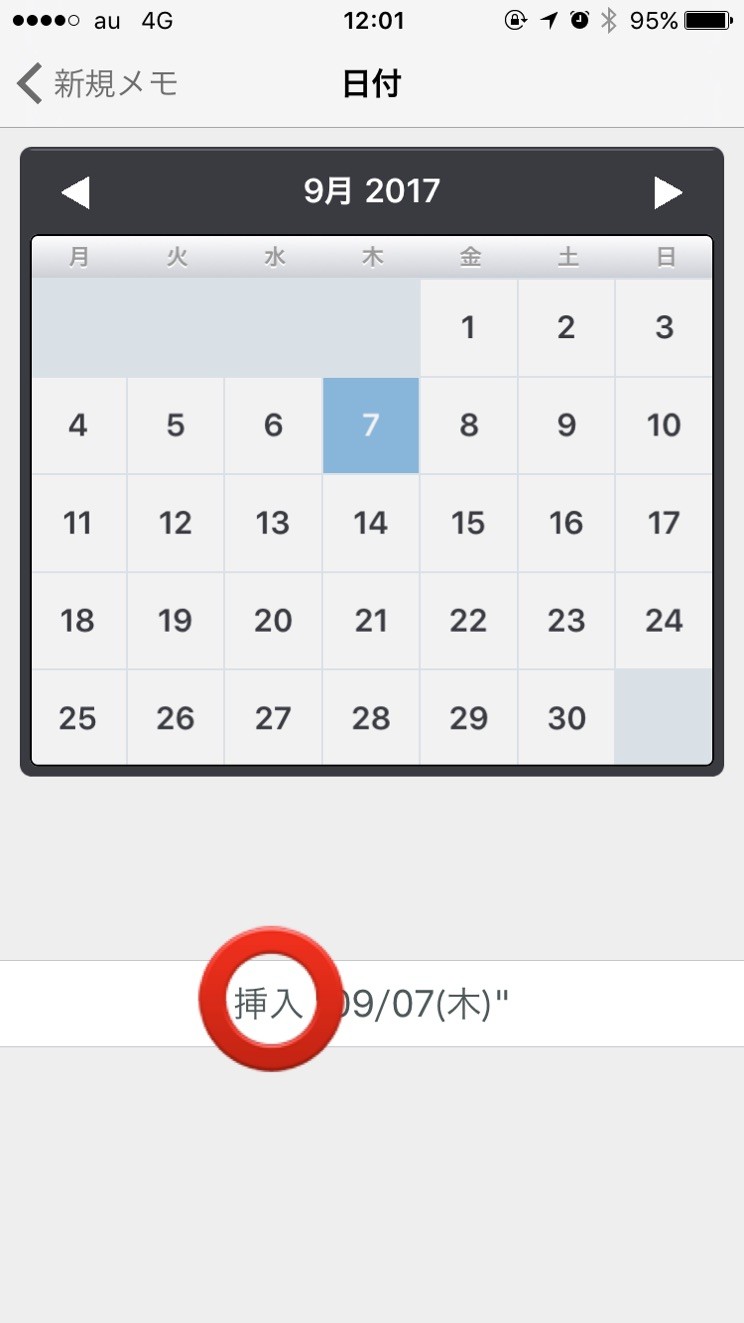Choose day 24 on the calendar
Screen dimensions: 744x1323
coord(664,621)
